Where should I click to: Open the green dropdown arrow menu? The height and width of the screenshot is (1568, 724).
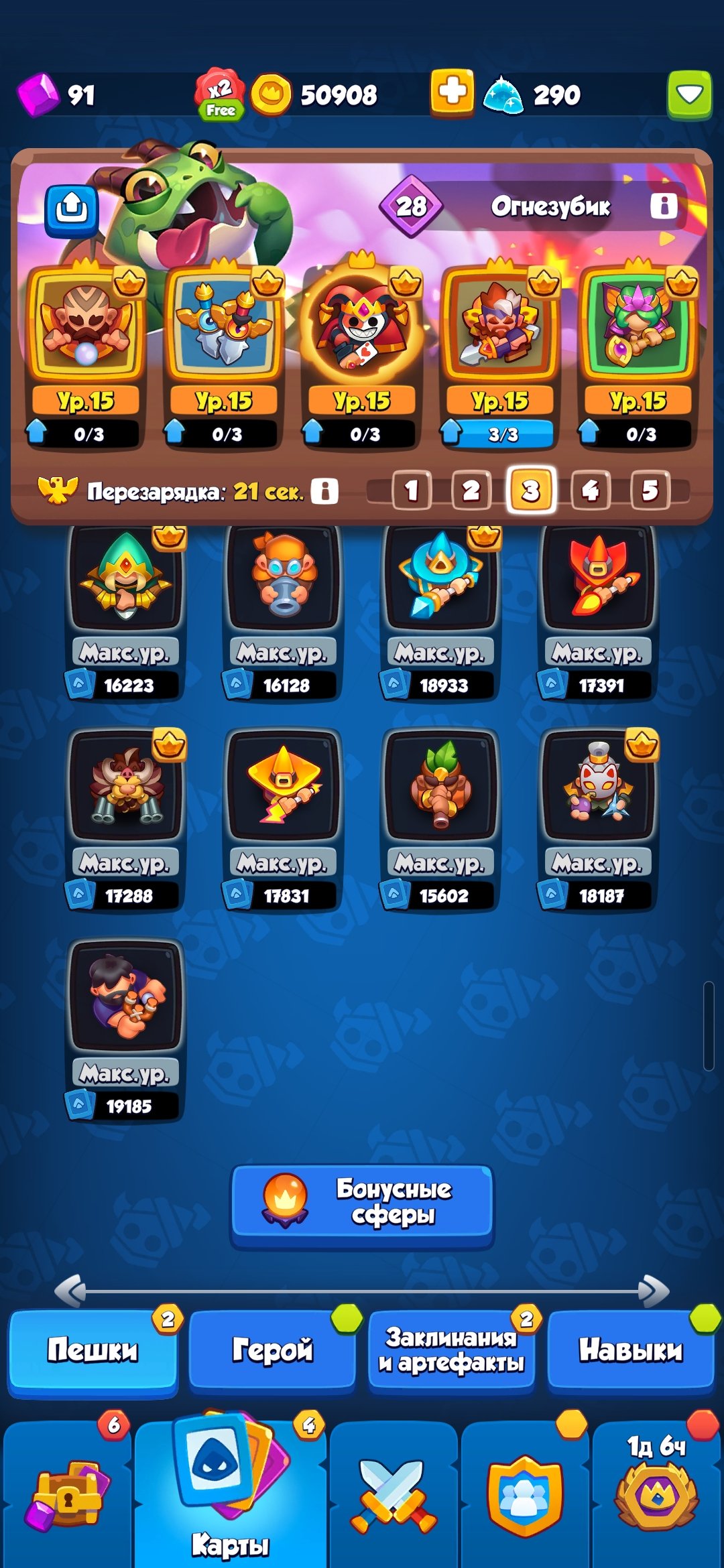click(689, 94)
